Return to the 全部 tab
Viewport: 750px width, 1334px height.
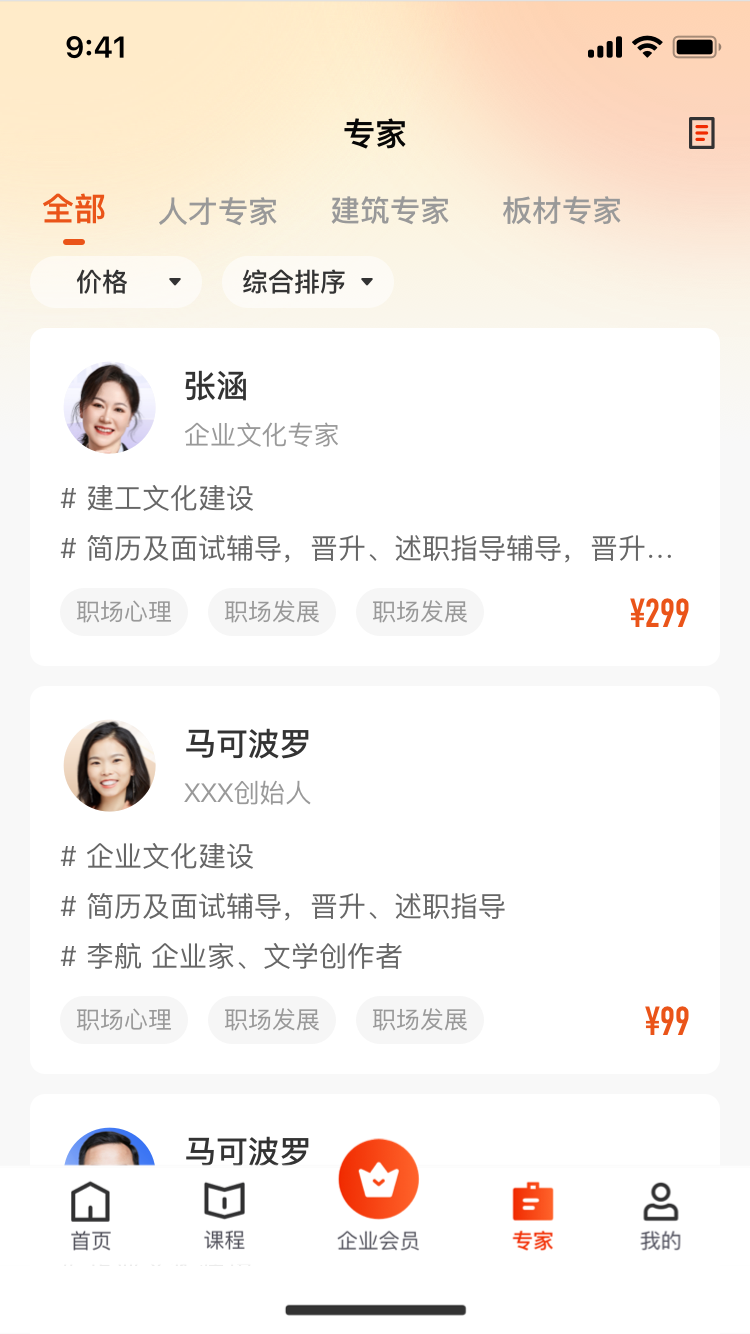tap(76, 209)
